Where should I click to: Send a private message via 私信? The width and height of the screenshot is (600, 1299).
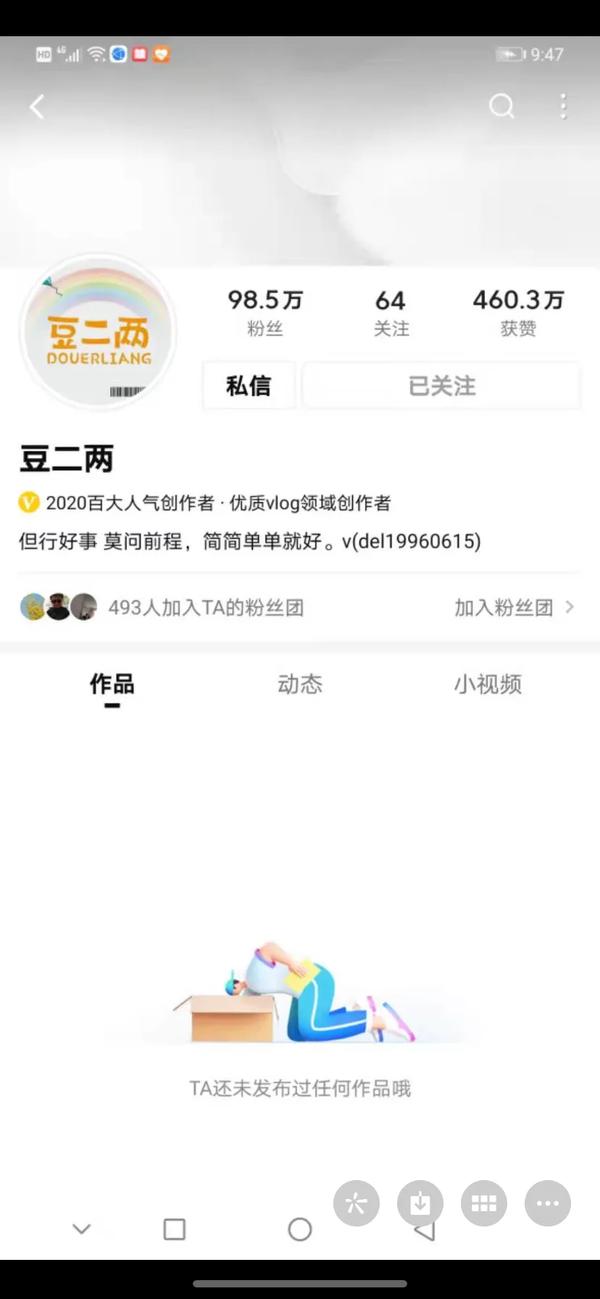pos(248,386)
